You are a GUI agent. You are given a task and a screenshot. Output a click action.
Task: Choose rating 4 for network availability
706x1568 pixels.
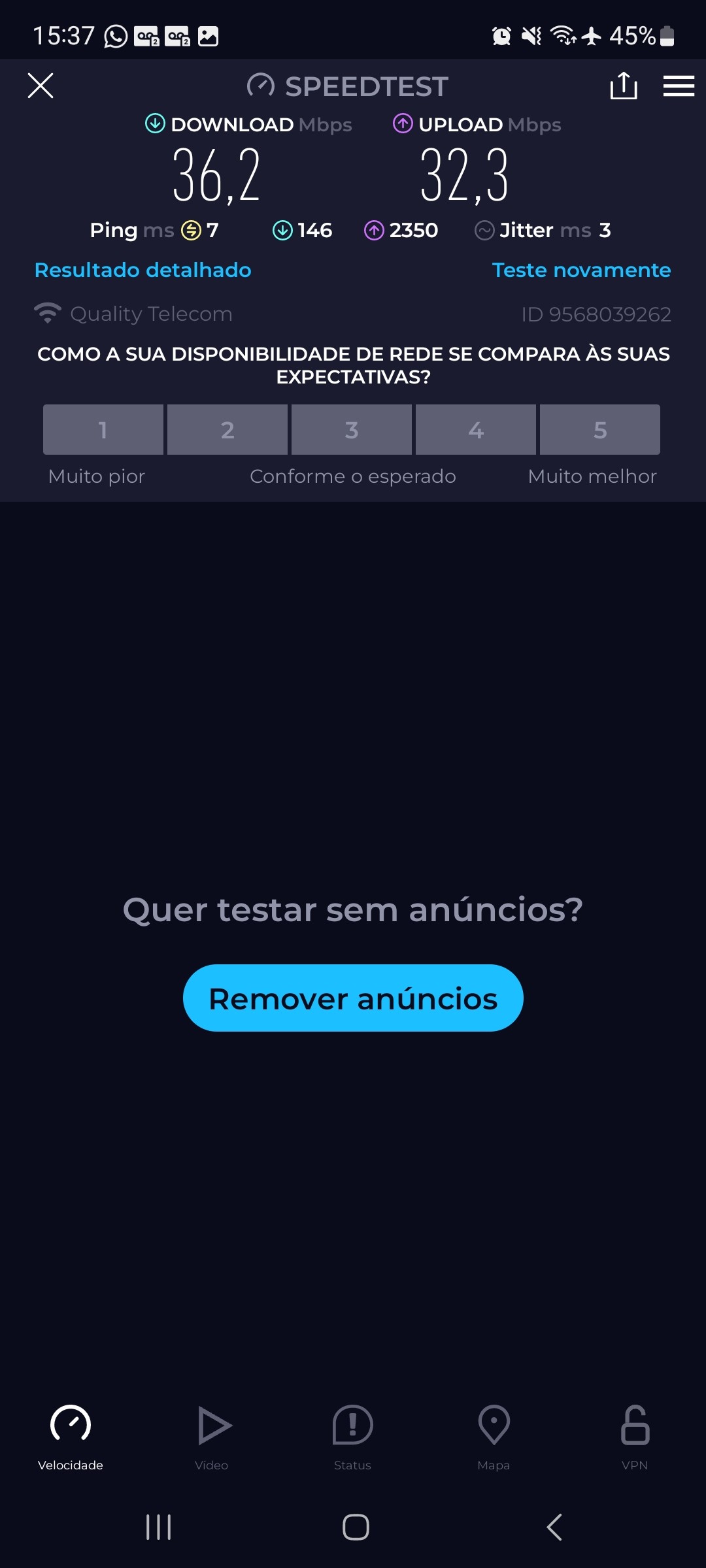tap(476, 429)
